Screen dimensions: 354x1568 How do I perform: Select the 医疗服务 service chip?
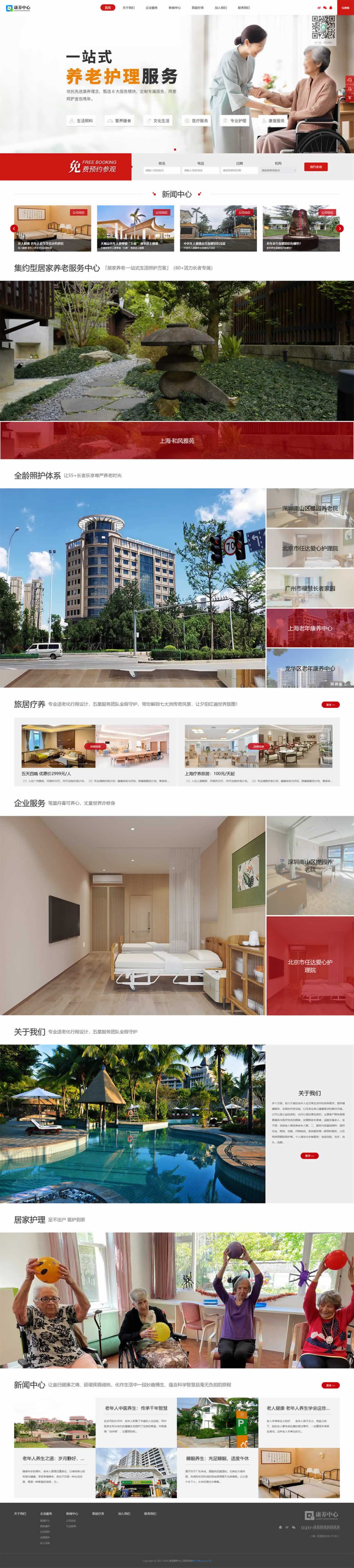pyautogui.click(x=196, y=121)
